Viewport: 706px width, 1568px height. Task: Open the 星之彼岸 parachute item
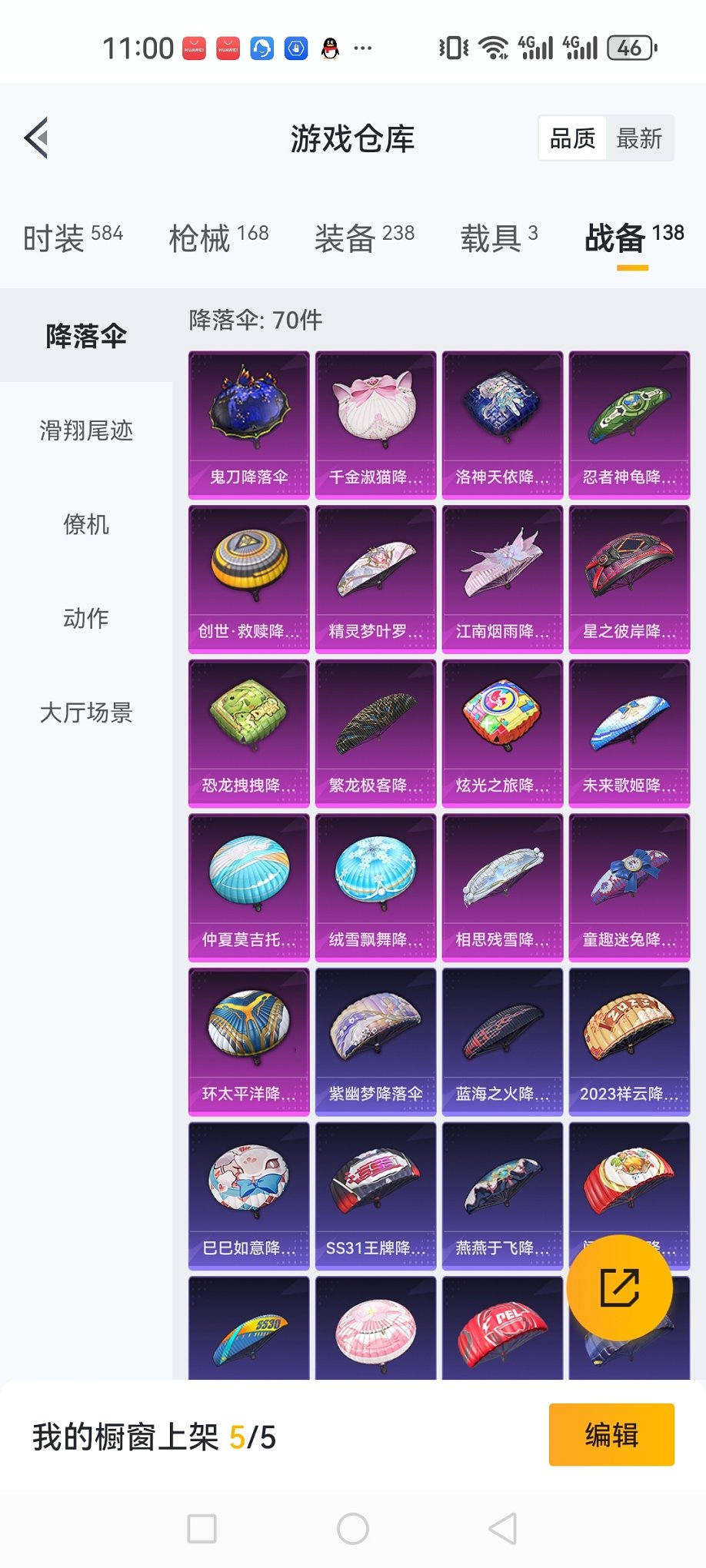[629, 579]
